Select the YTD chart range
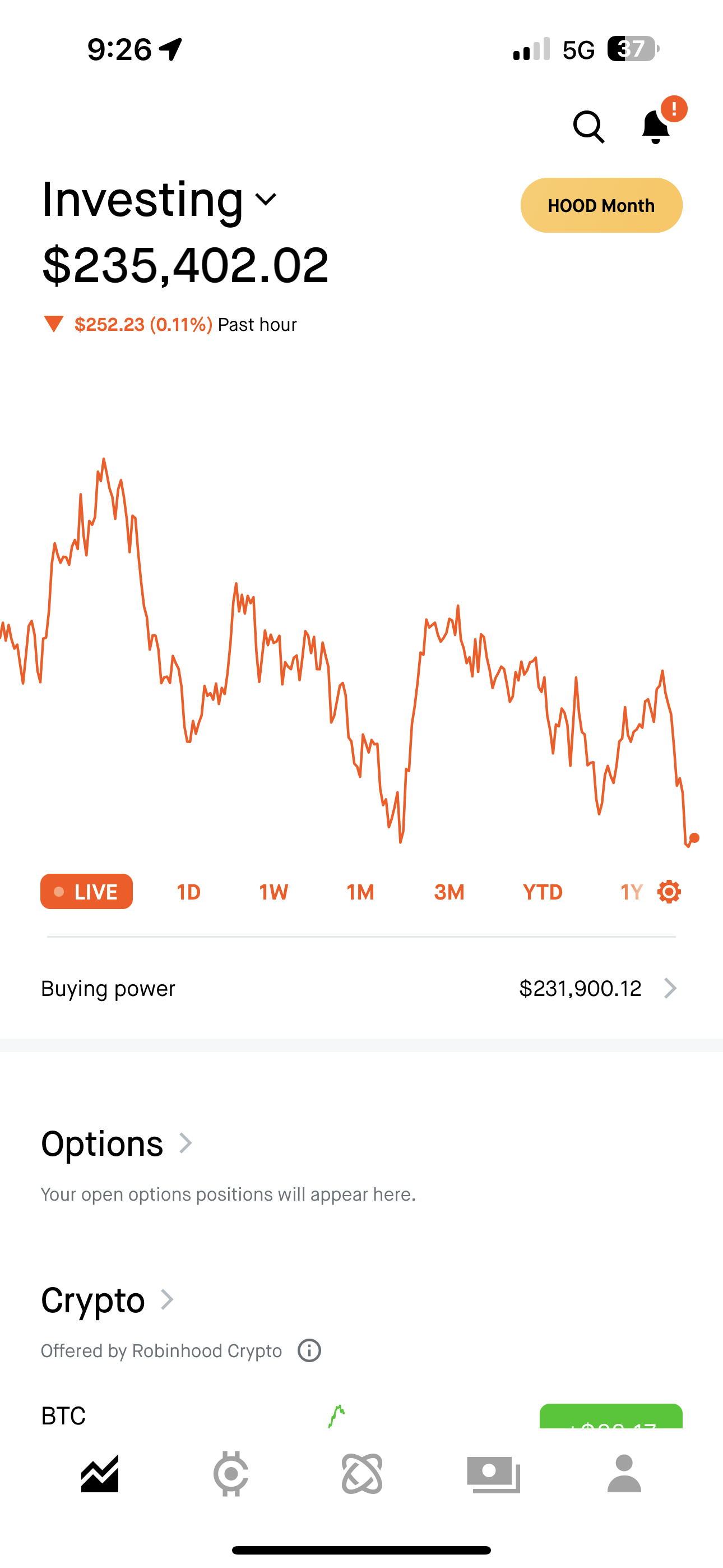723x1568 pixels. pos(543,892)
